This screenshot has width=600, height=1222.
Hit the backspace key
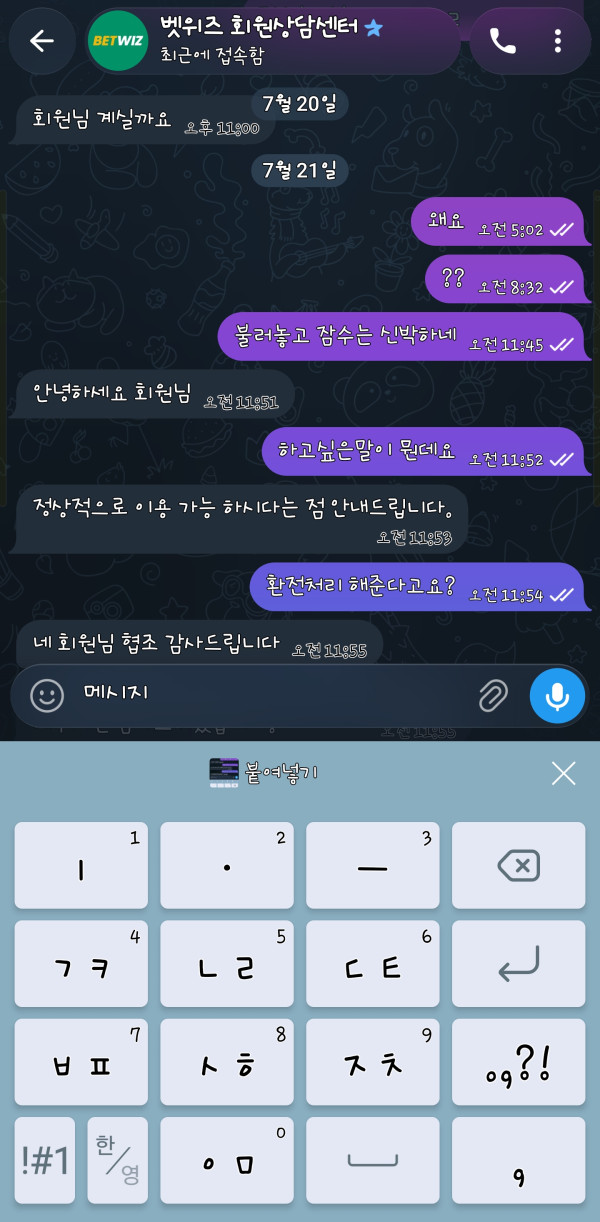[518, 866]
